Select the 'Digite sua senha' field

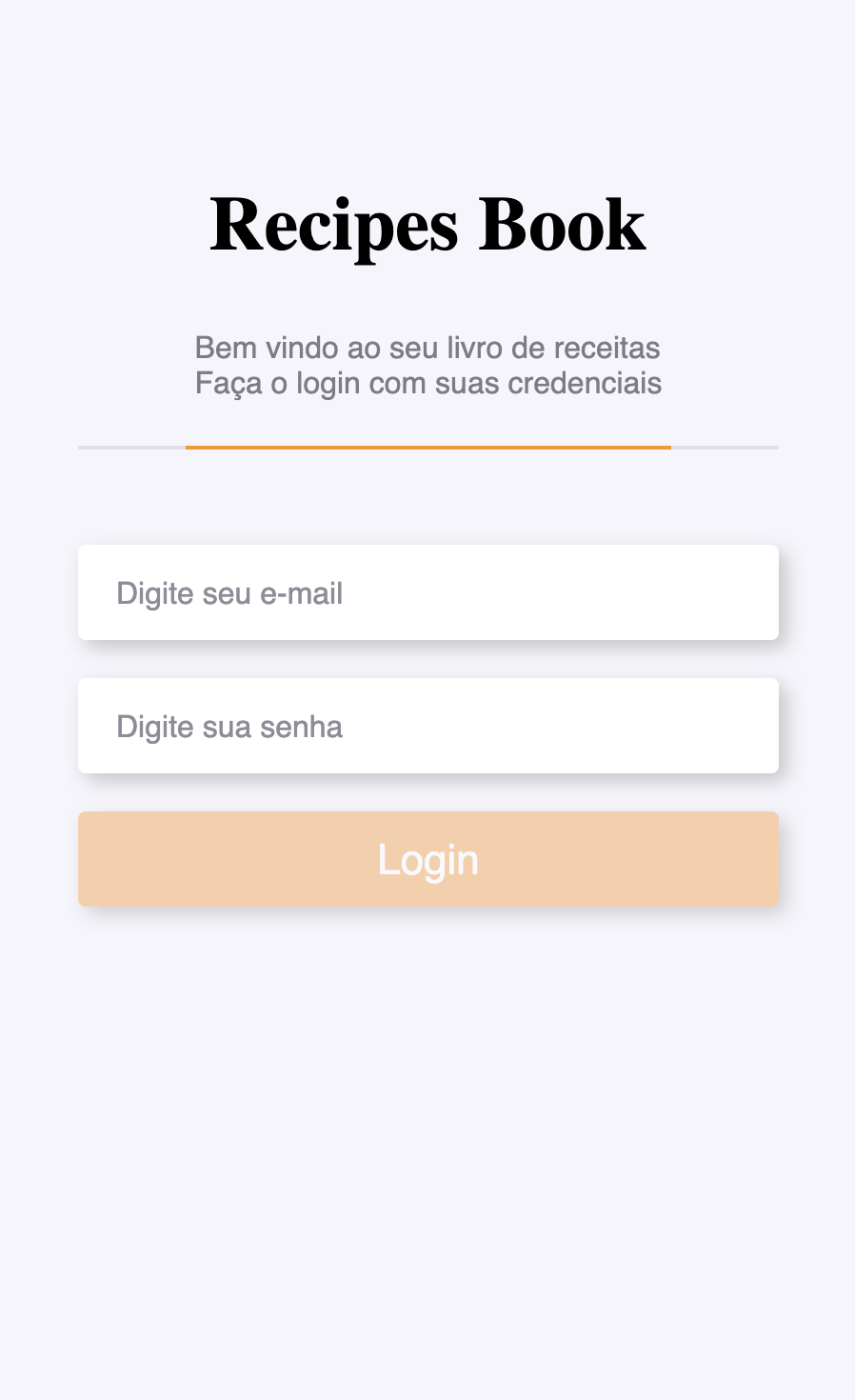[x=427, y=726]
